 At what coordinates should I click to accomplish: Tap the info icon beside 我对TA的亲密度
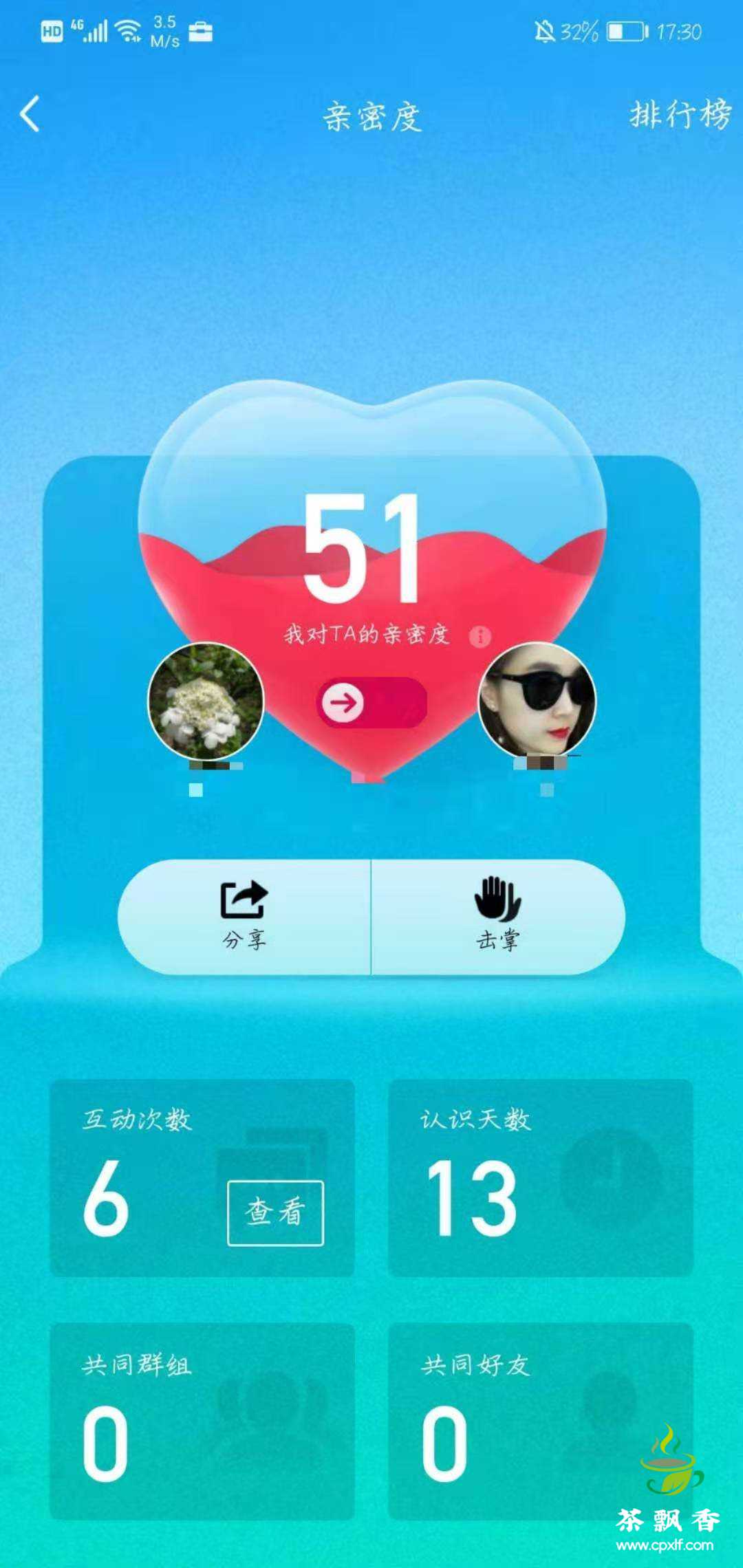(x=480, y=637)
